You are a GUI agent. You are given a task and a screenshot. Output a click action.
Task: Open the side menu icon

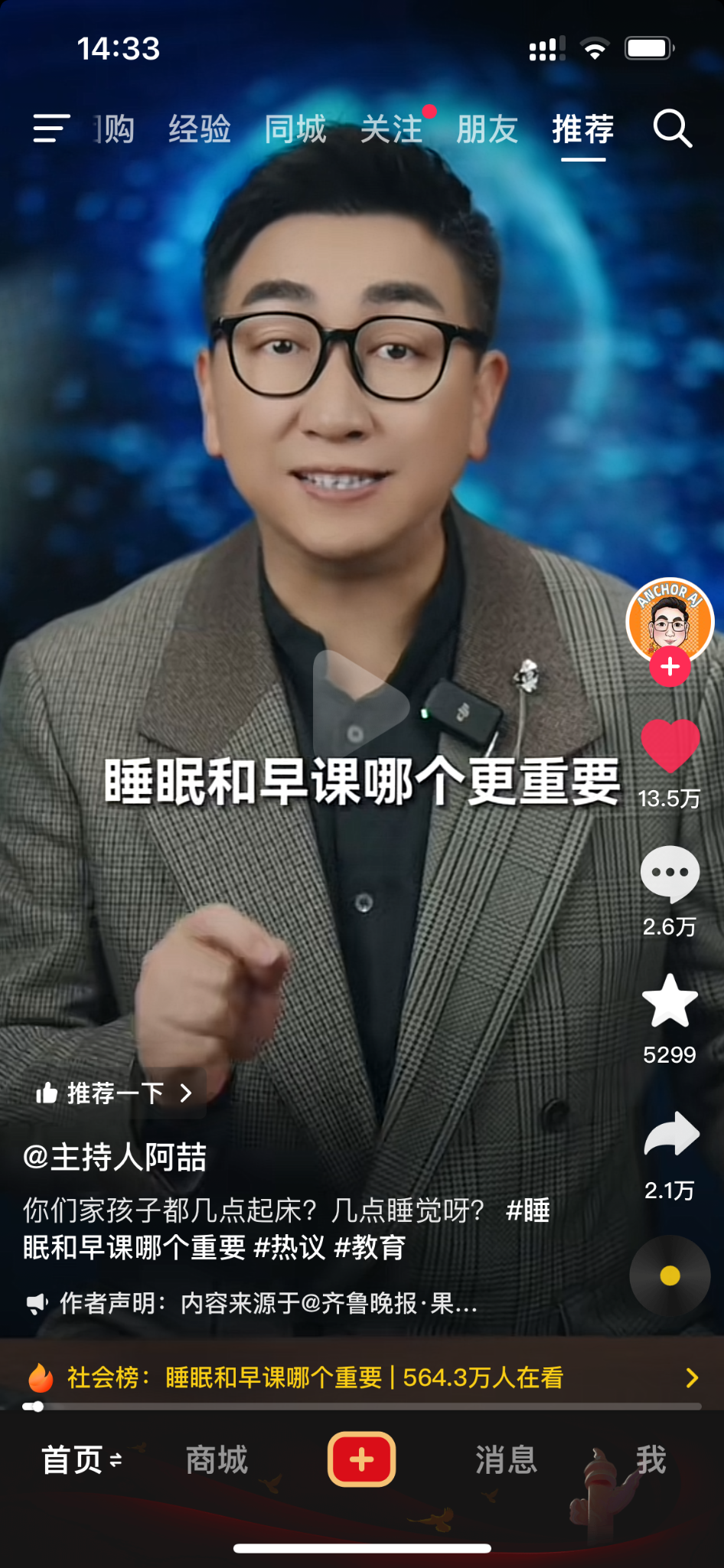(51, 129)
